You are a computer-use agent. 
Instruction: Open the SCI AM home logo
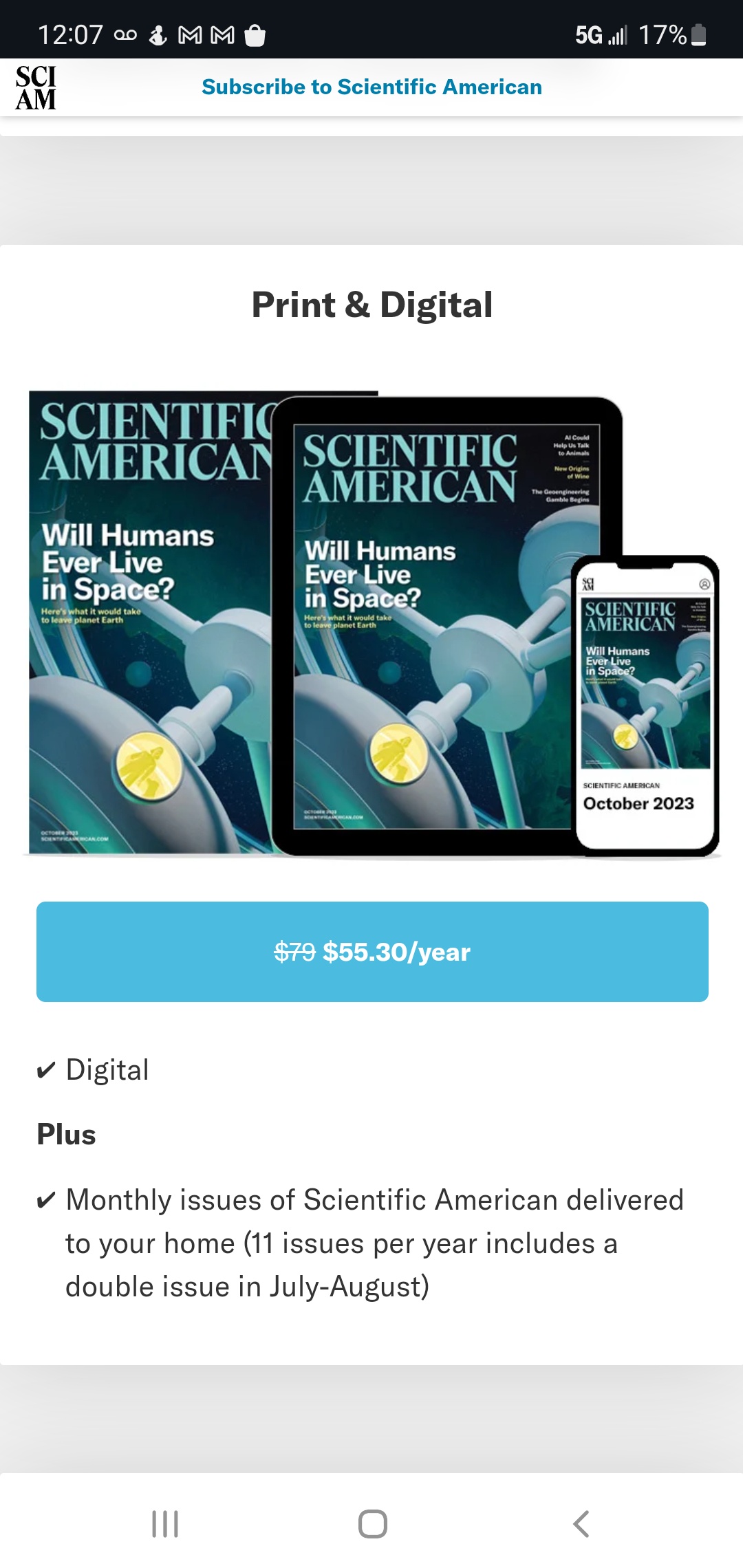pos(36,87)
